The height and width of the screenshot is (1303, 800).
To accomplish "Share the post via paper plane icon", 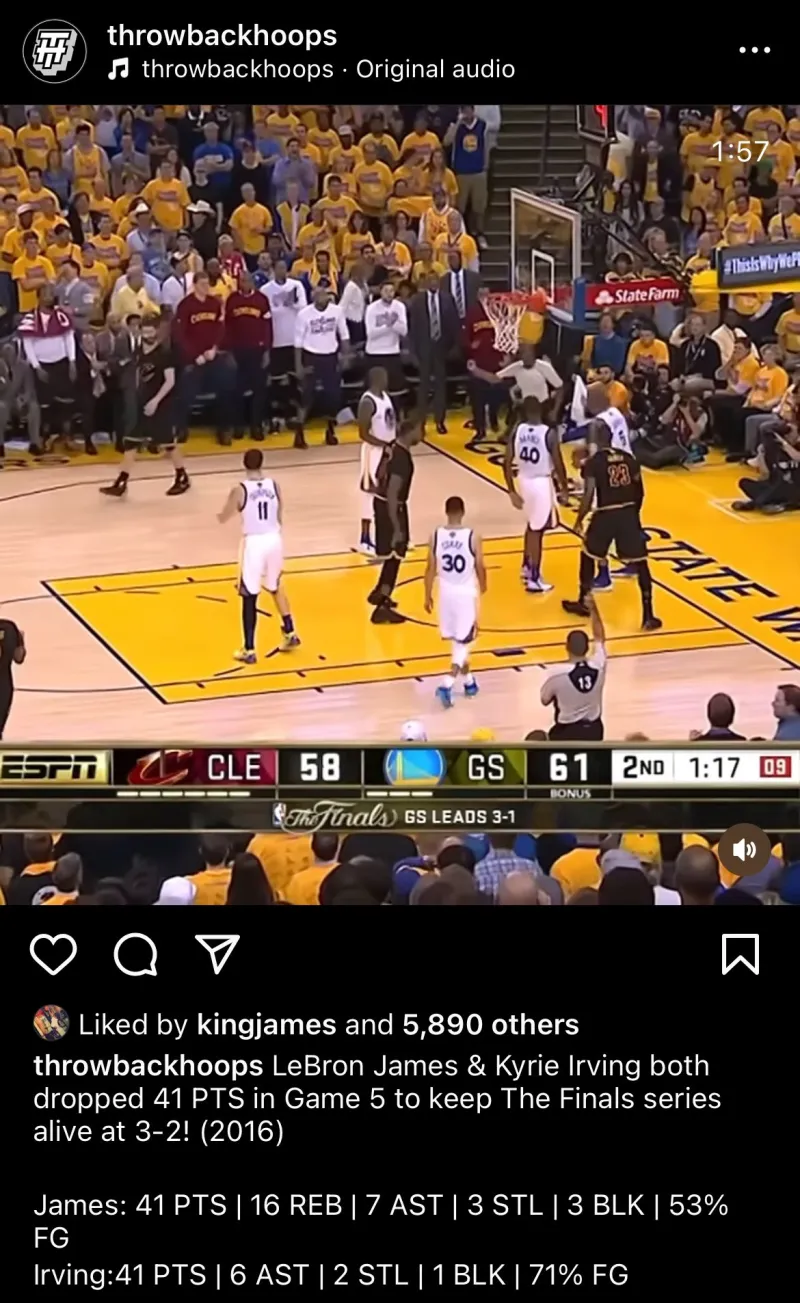I will pyautogui.click(x=217, y=955).
